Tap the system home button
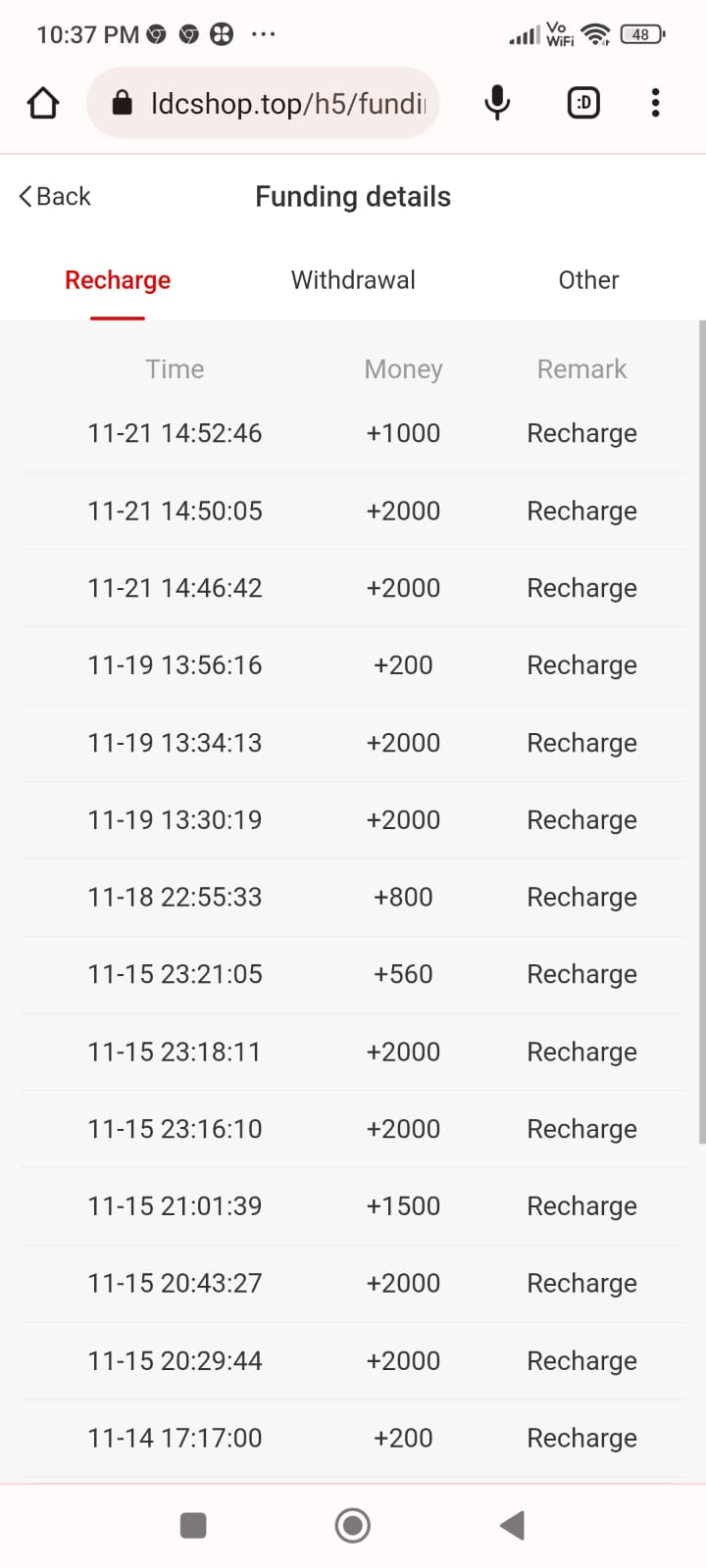 (x=353, y=1525)
